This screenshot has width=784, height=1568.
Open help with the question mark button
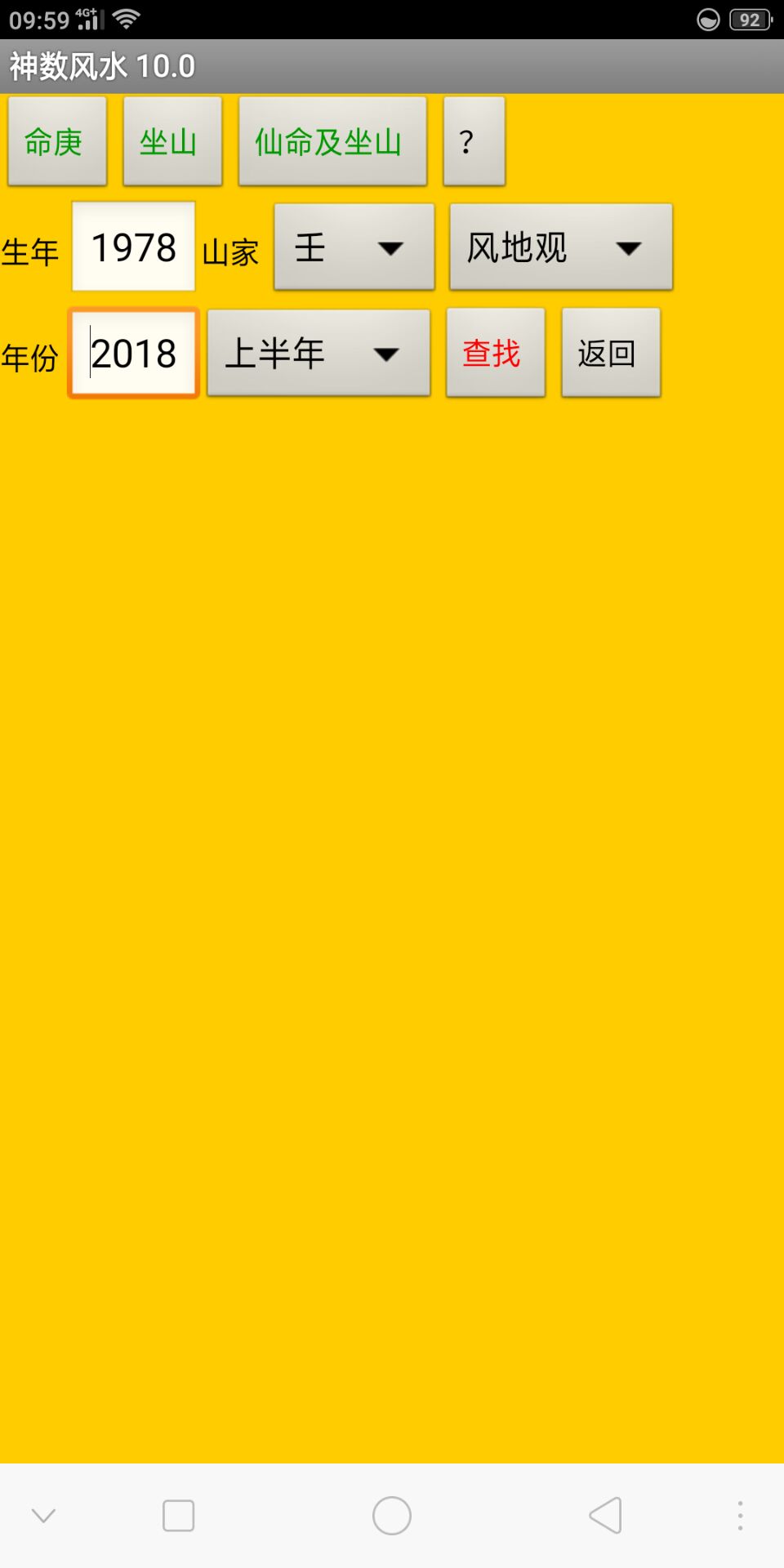[x=474, y=141]
